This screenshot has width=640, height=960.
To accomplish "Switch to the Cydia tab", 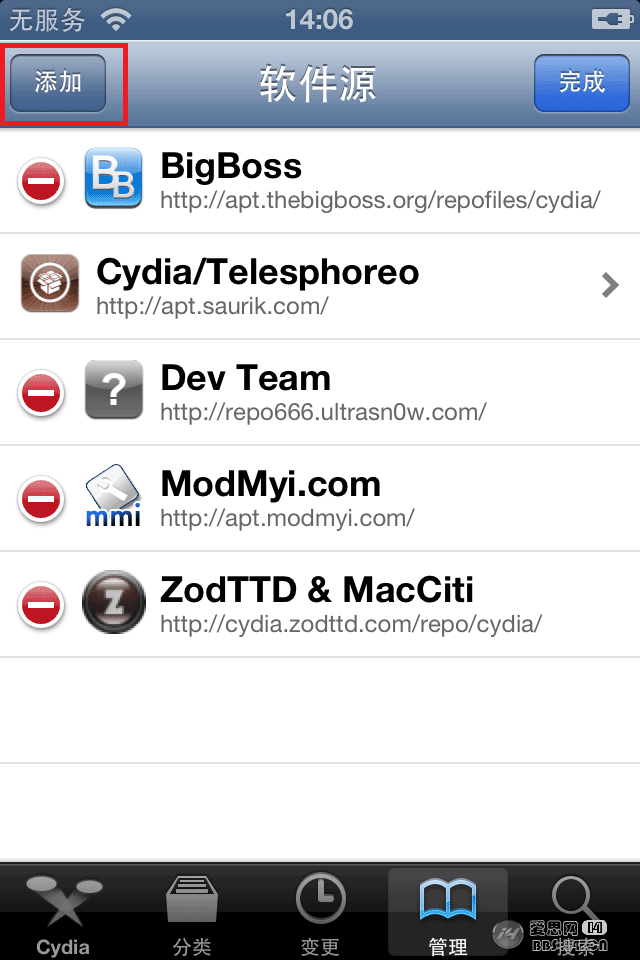I will [63, 915].
